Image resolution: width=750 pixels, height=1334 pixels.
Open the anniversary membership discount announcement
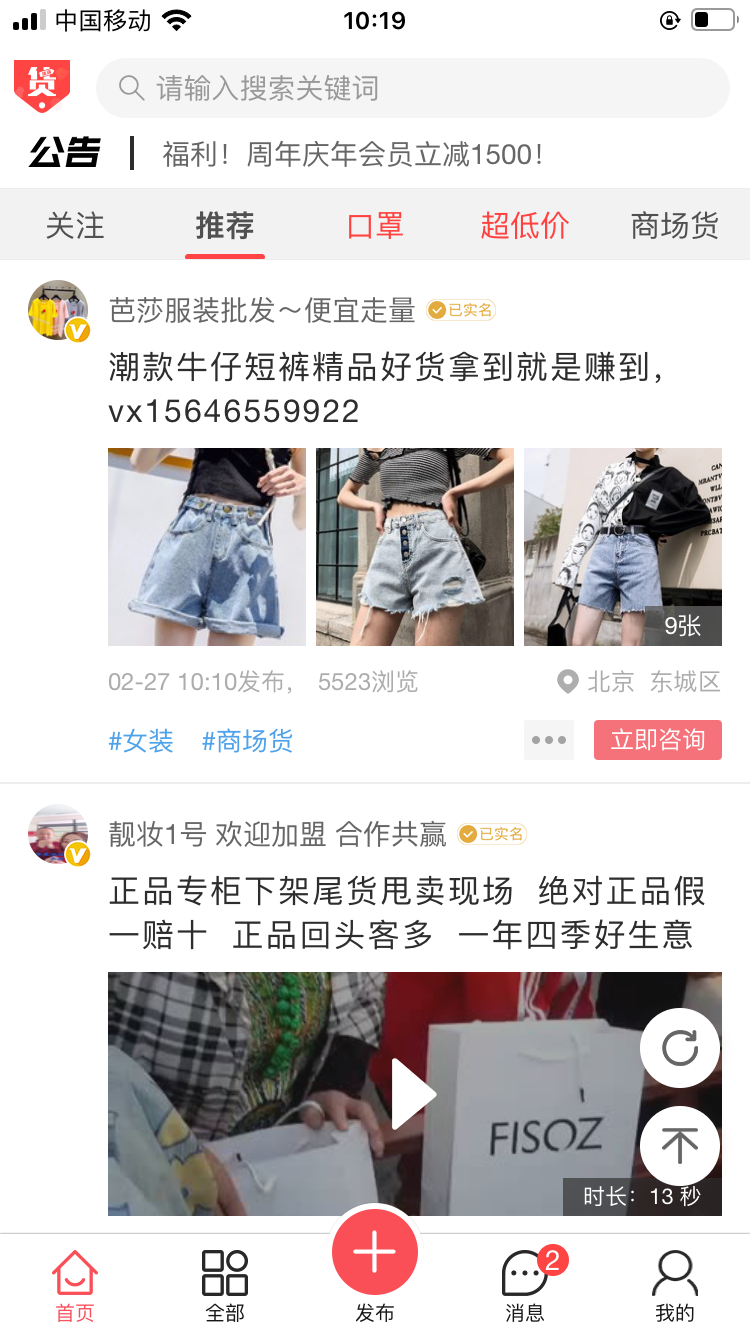[x=353, y=154]
